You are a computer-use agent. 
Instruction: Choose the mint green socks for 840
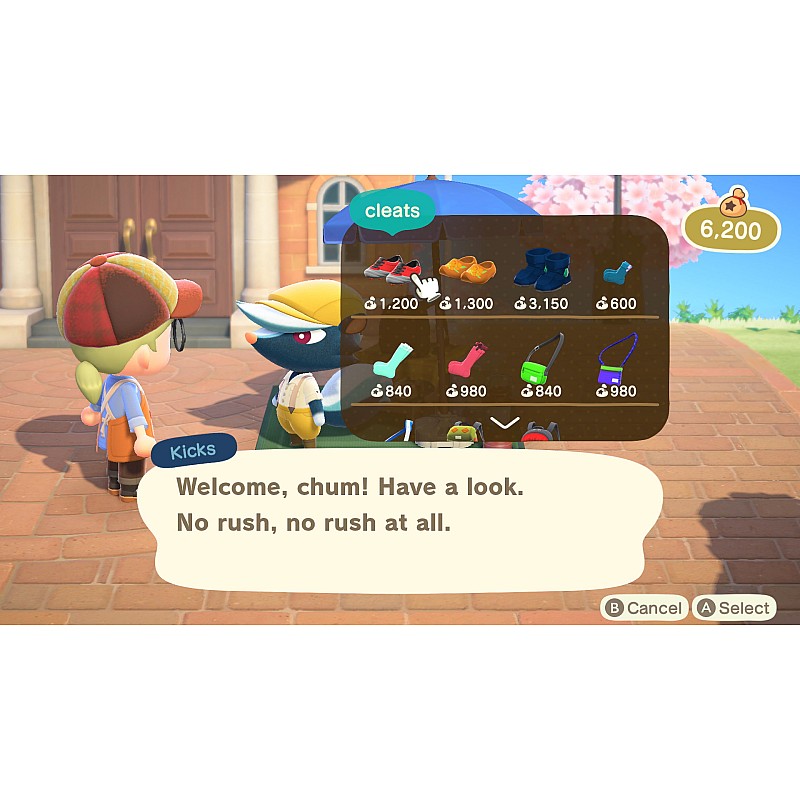tap(391, 359)
